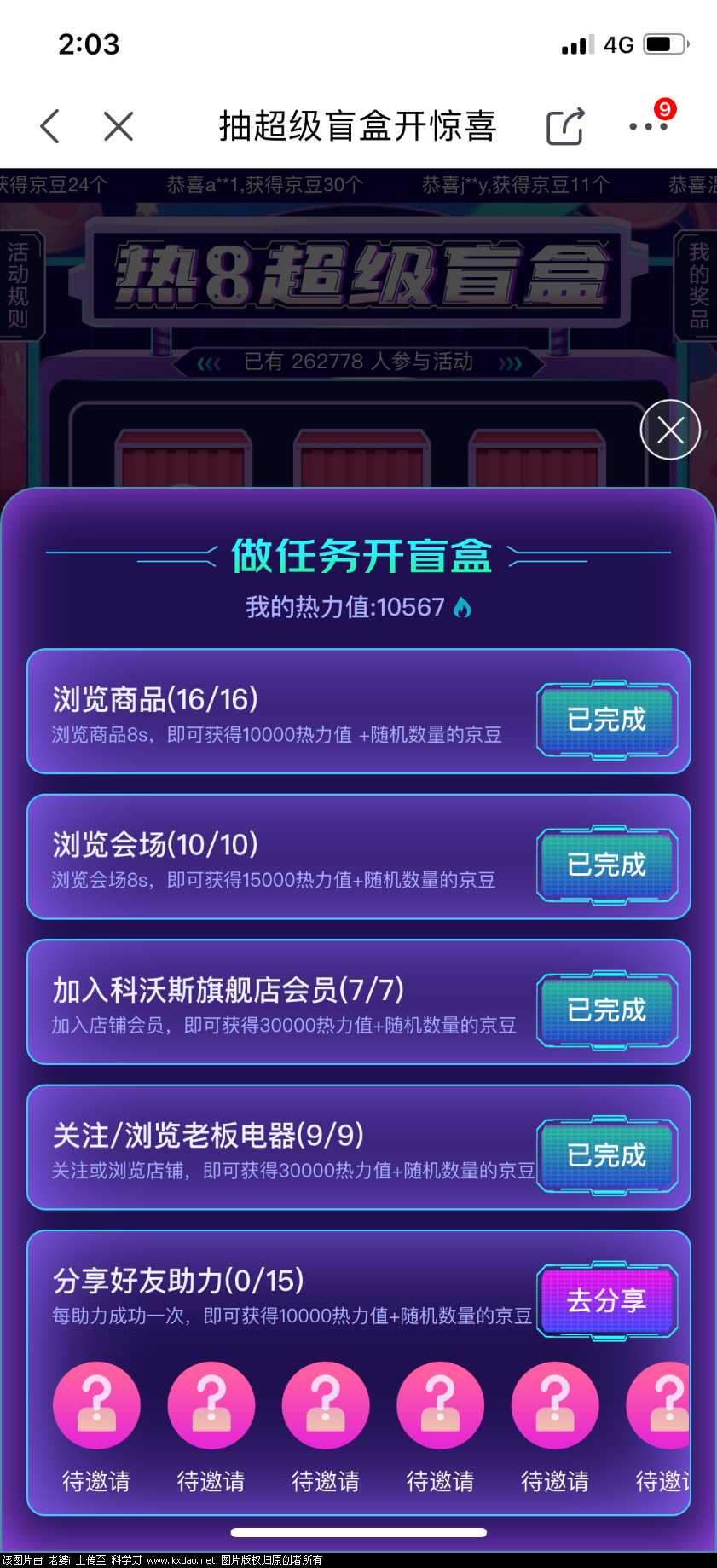
Task: Tap 已完成 on 加入科沃斯旗舰店会员 task
Action: 606,1011
